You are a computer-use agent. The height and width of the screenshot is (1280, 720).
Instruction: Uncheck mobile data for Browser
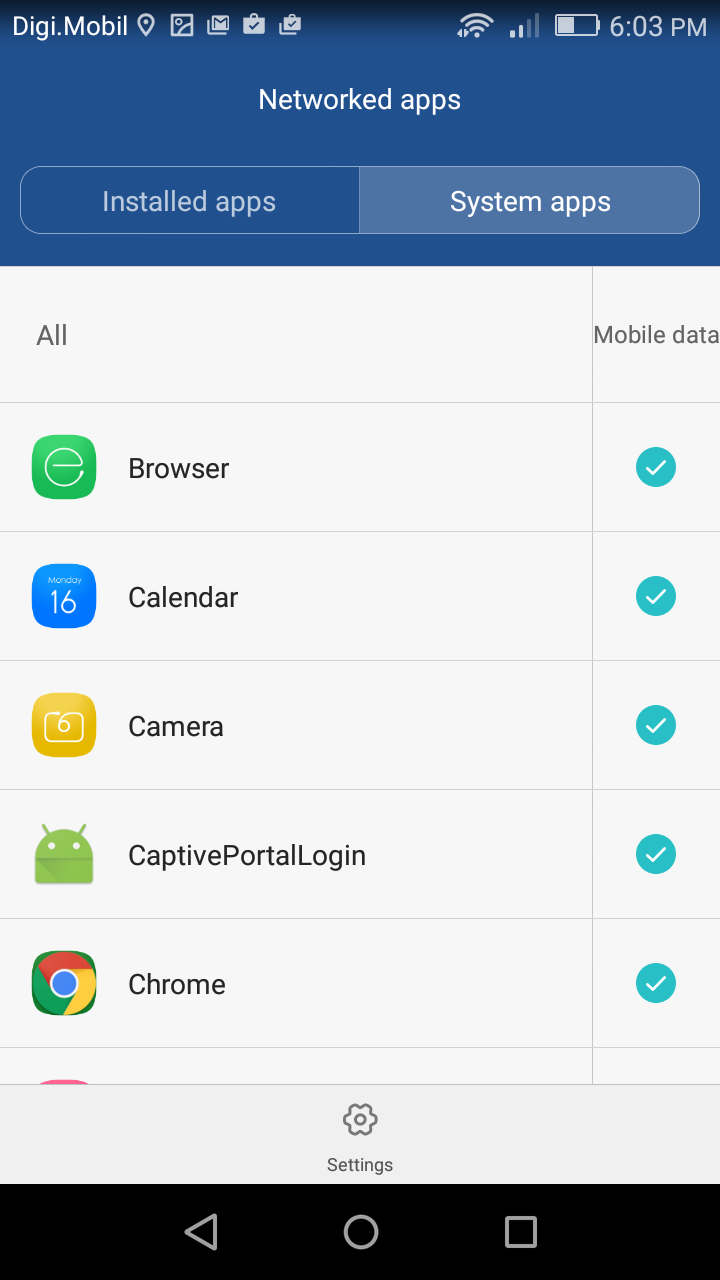656,467
